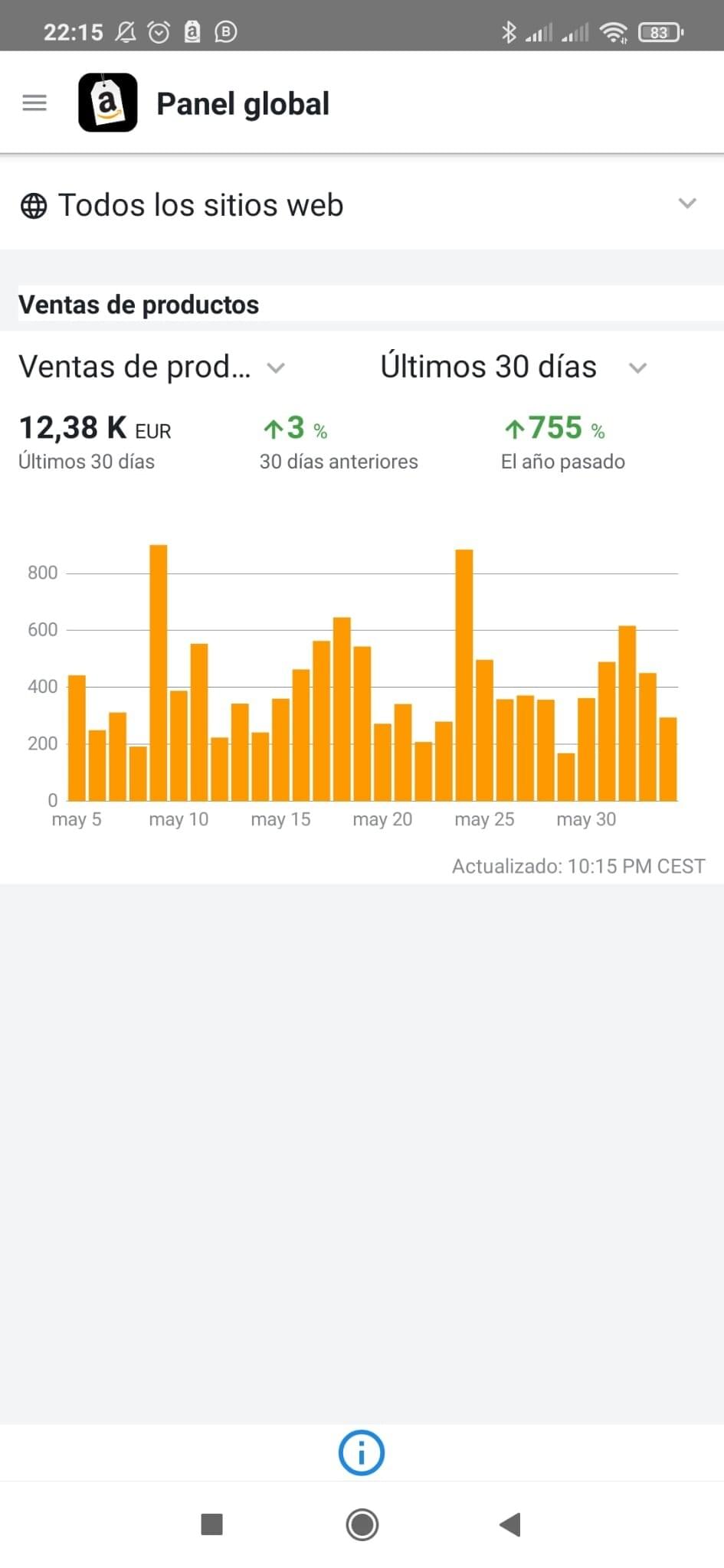Image resolution: width=724 pixels, height=1568 pixels.
Task: Open the blue info icon
Action: [362, 1452]
